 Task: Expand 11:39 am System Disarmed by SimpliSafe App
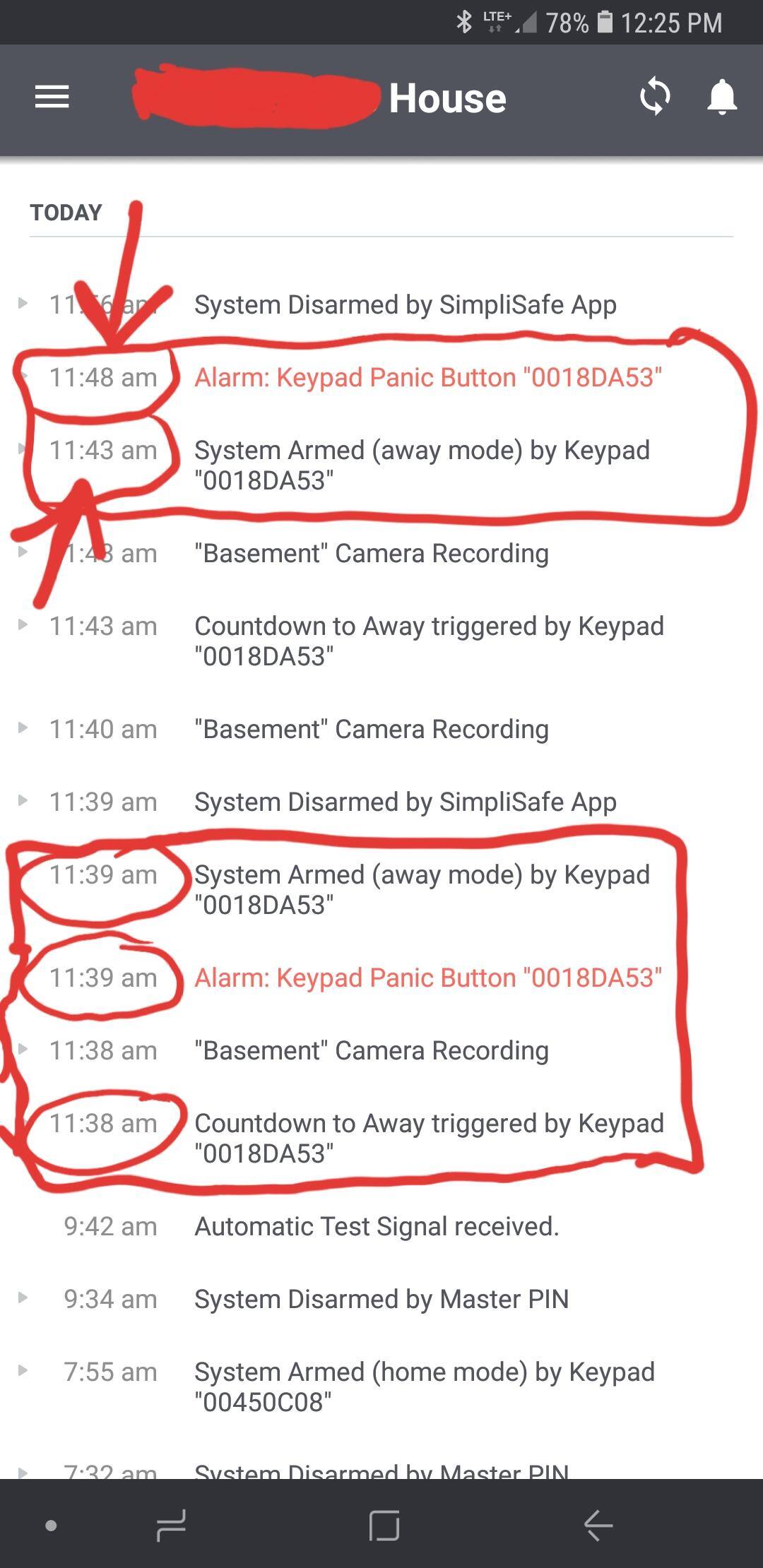pyautogui.click(x=405, y=802)
